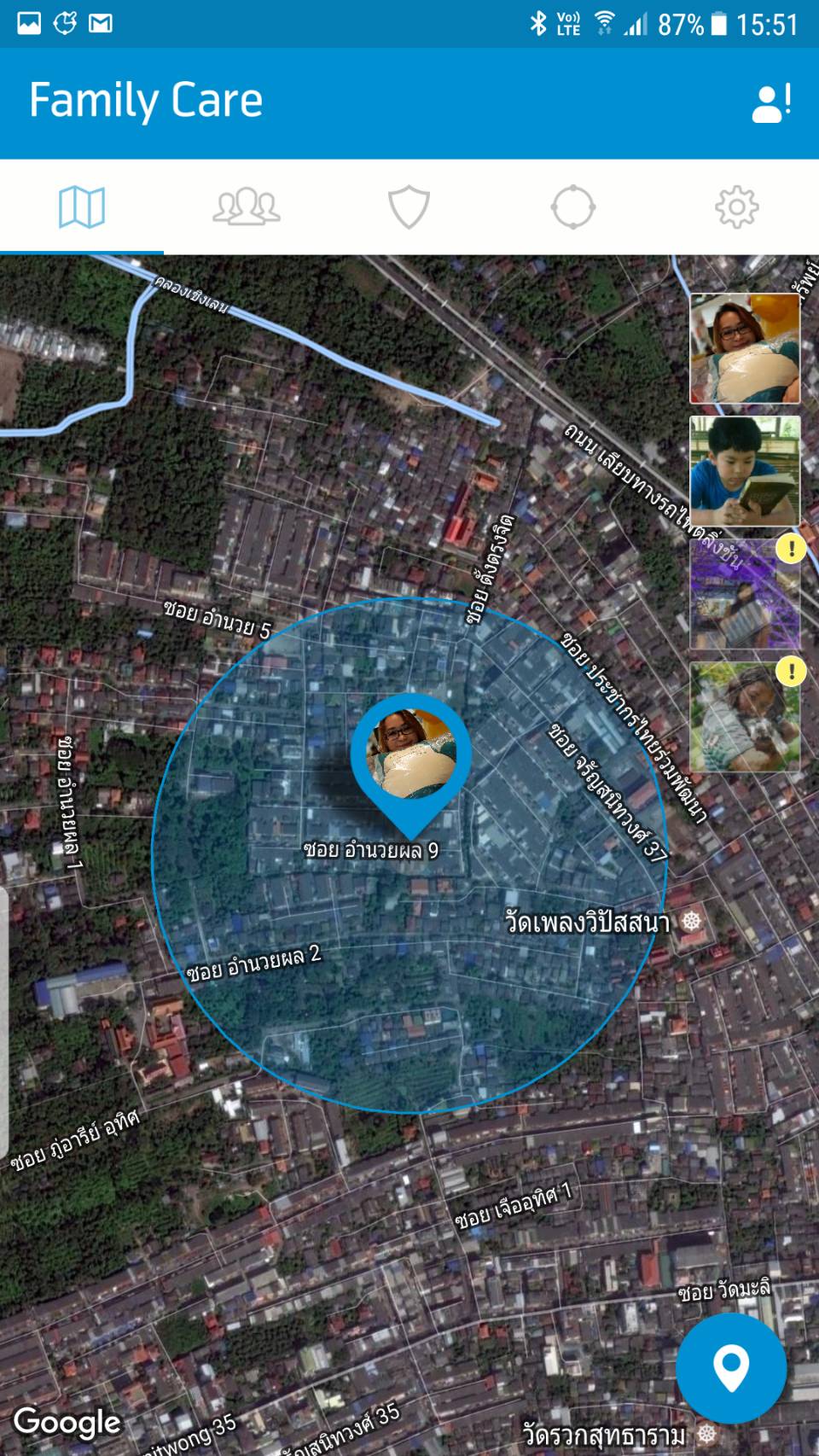Open the settings gear tab
Viewport: 819px width, 1456px height.
pyautogui.click(x=736, y=207)
